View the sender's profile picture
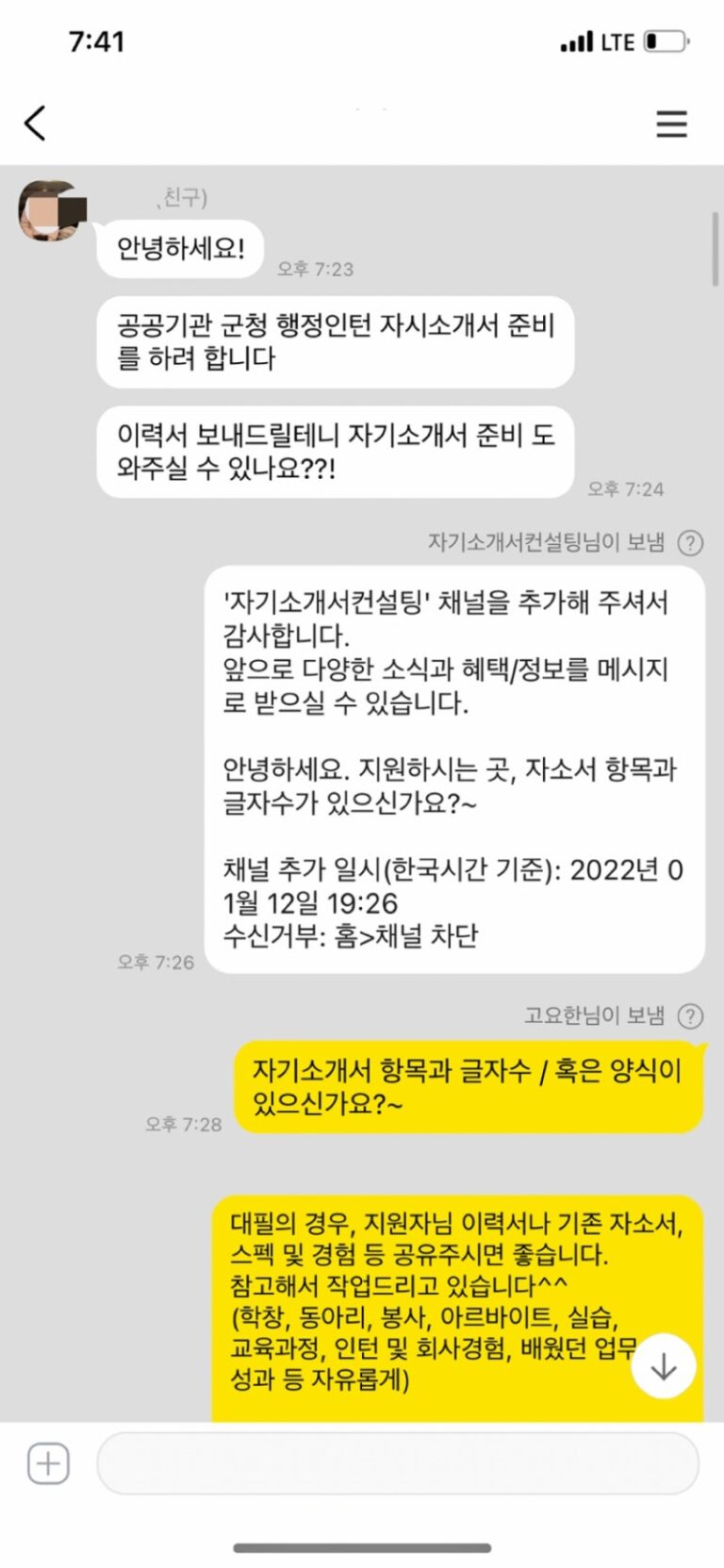 (x=49, y=210)
